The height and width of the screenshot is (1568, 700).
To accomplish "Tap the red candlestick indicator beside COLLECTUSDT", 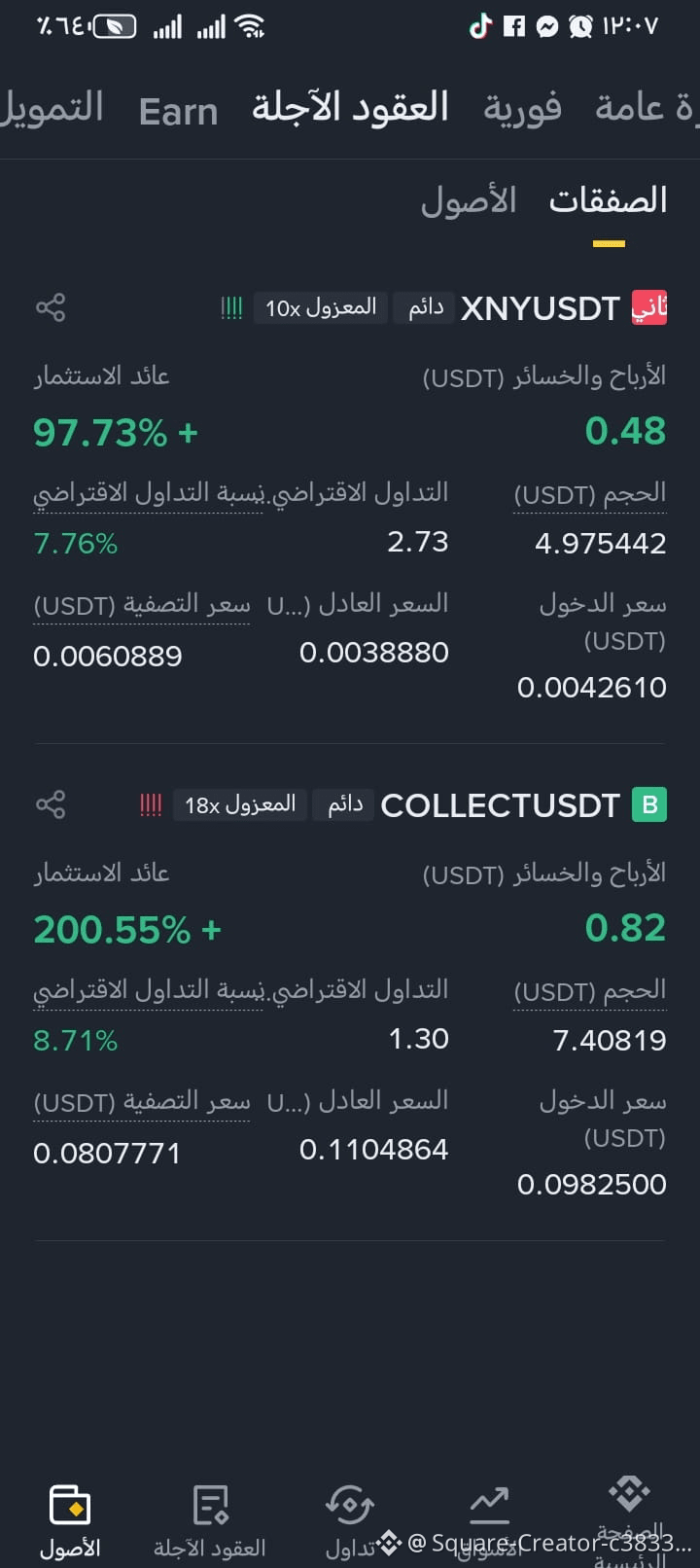I will tap(150, 804).
